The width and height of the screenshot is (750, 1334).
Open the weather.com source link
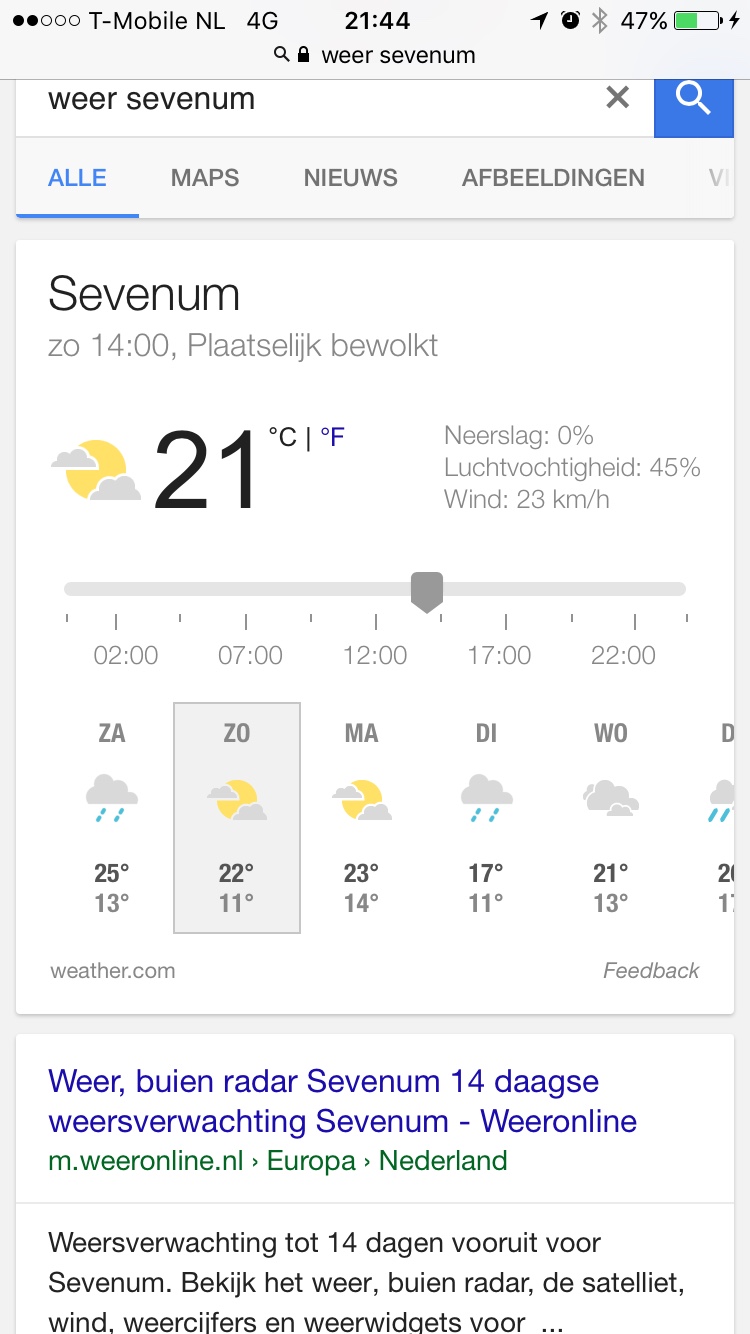click(x=112, y=970)
